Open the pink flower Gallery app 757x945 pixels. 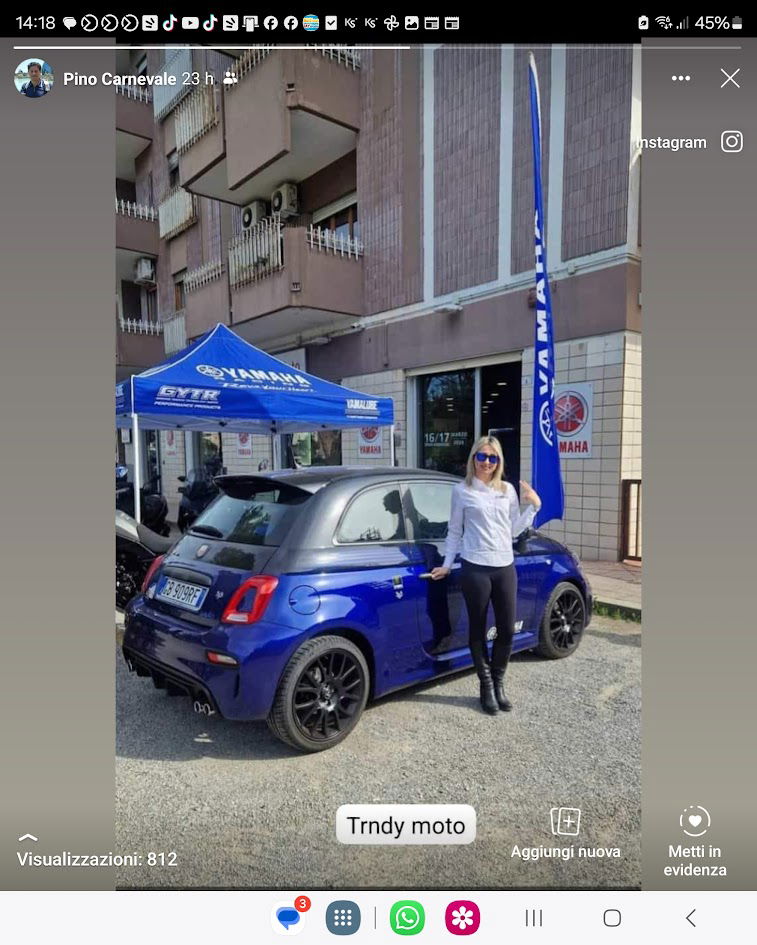coord(463,917)
